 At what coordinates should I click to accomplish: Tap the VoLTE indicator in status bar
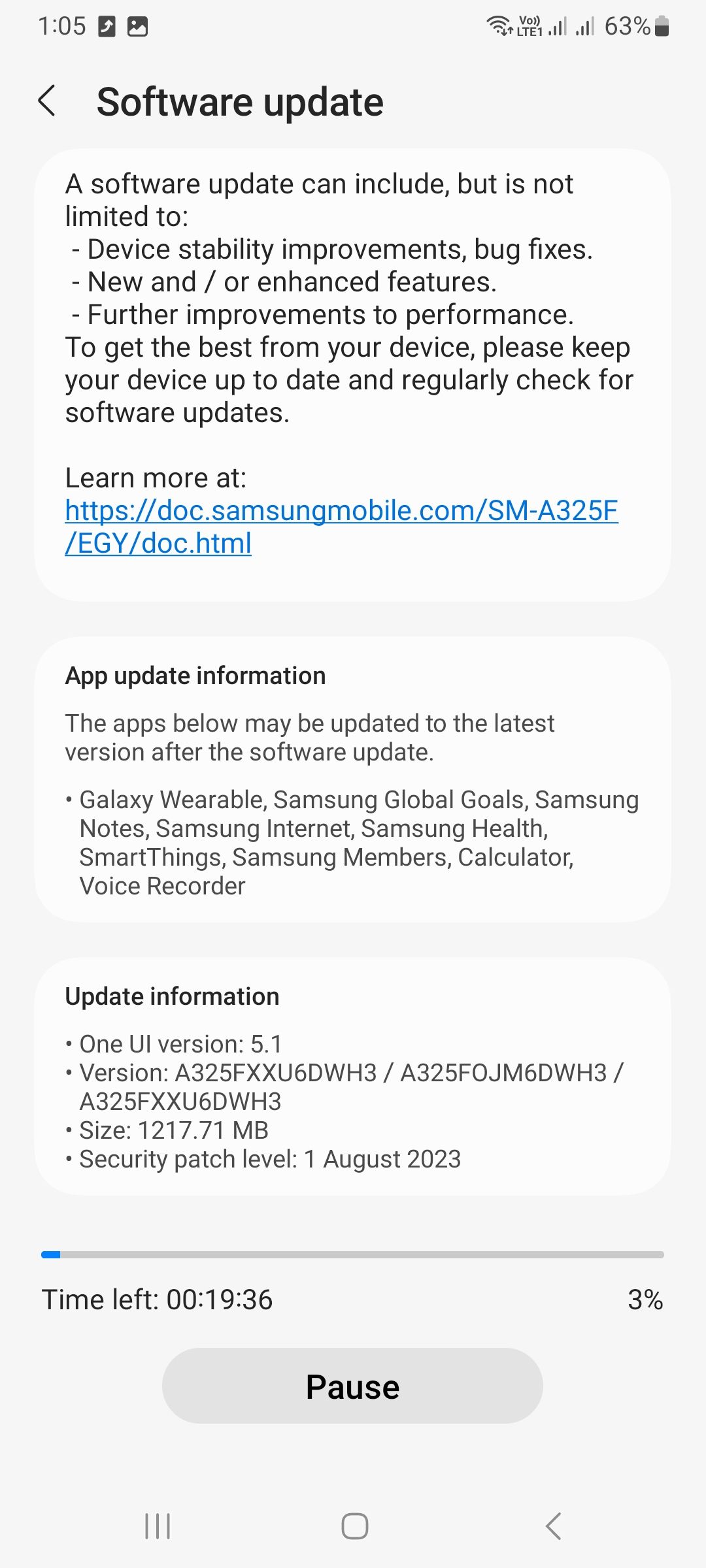click(x=529, y=26)
